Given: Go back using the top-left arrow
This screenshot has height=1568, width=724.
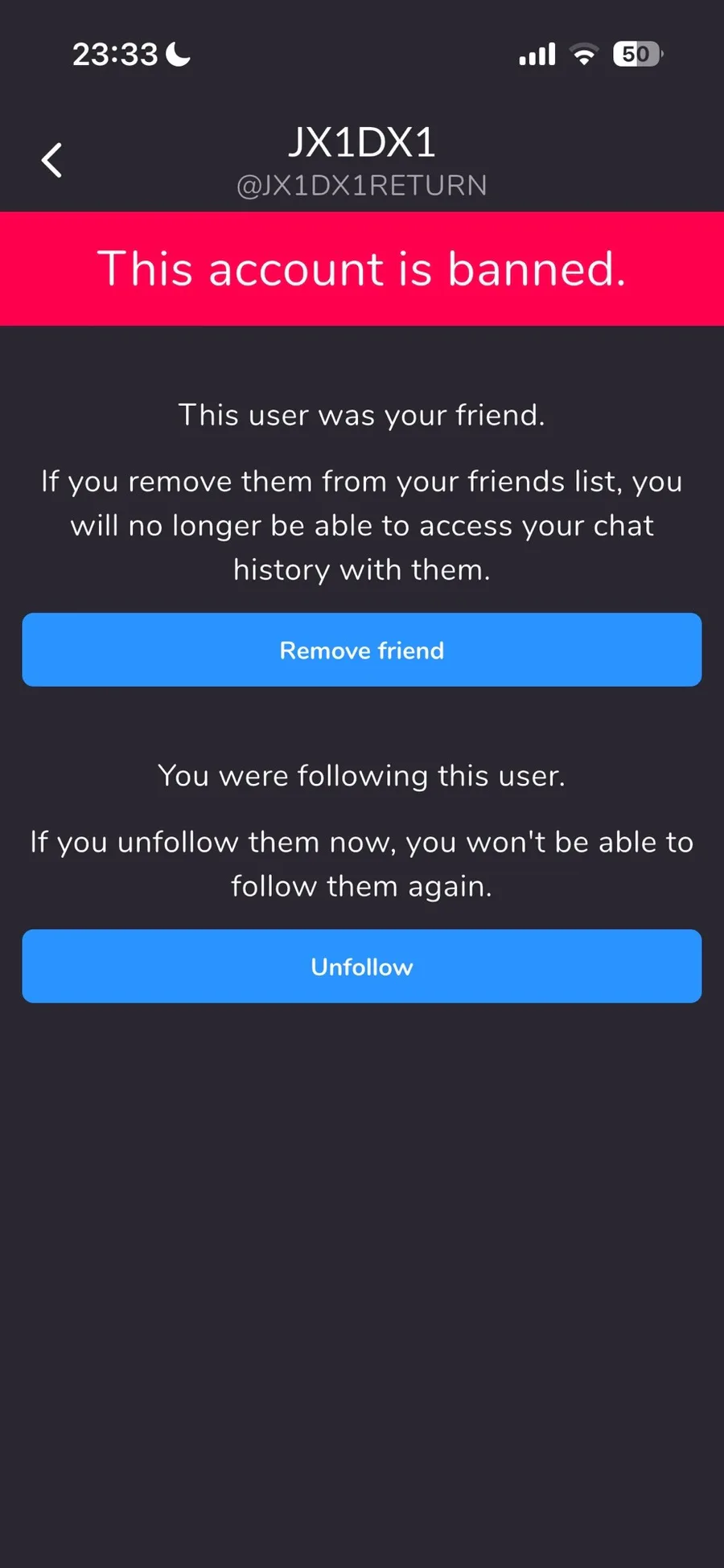Looking at the screenshot, I should tap(52, 160).
